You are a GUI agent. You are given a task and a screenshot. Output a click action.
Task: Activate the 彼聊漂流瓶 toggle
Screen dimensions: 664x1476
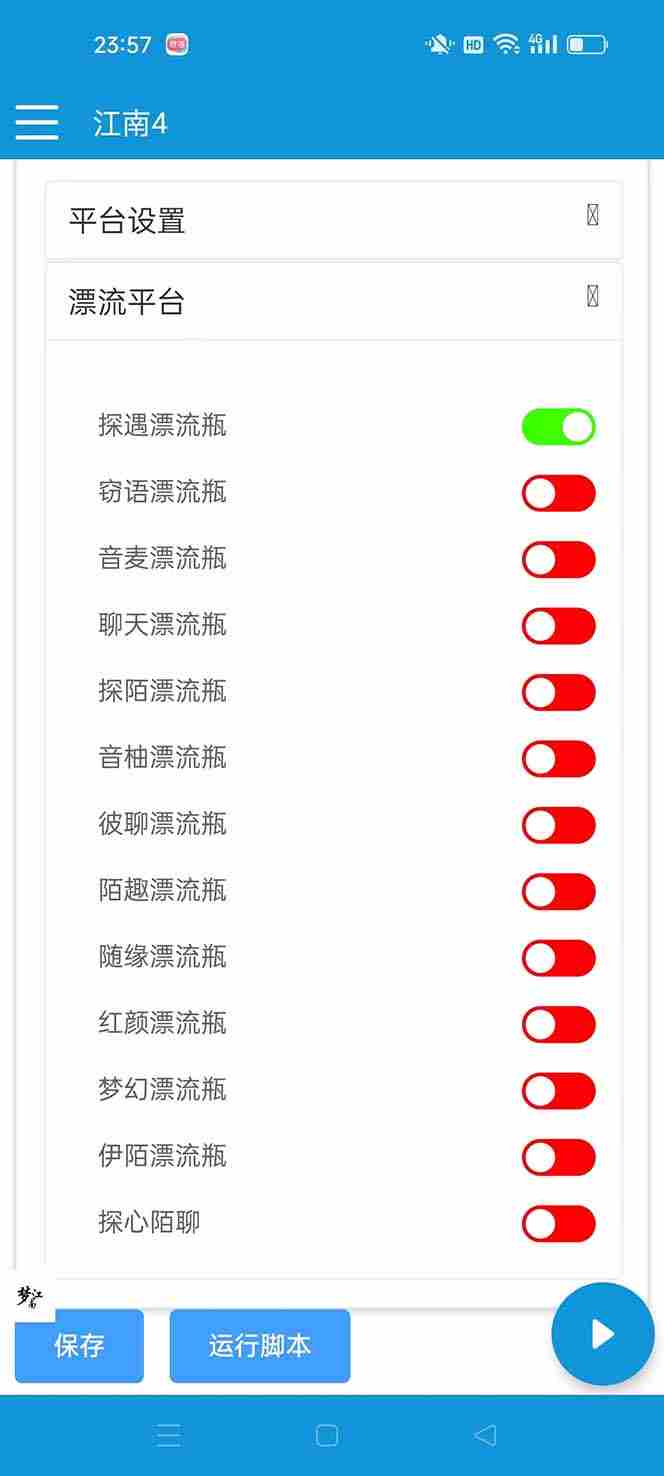point(558,825)
